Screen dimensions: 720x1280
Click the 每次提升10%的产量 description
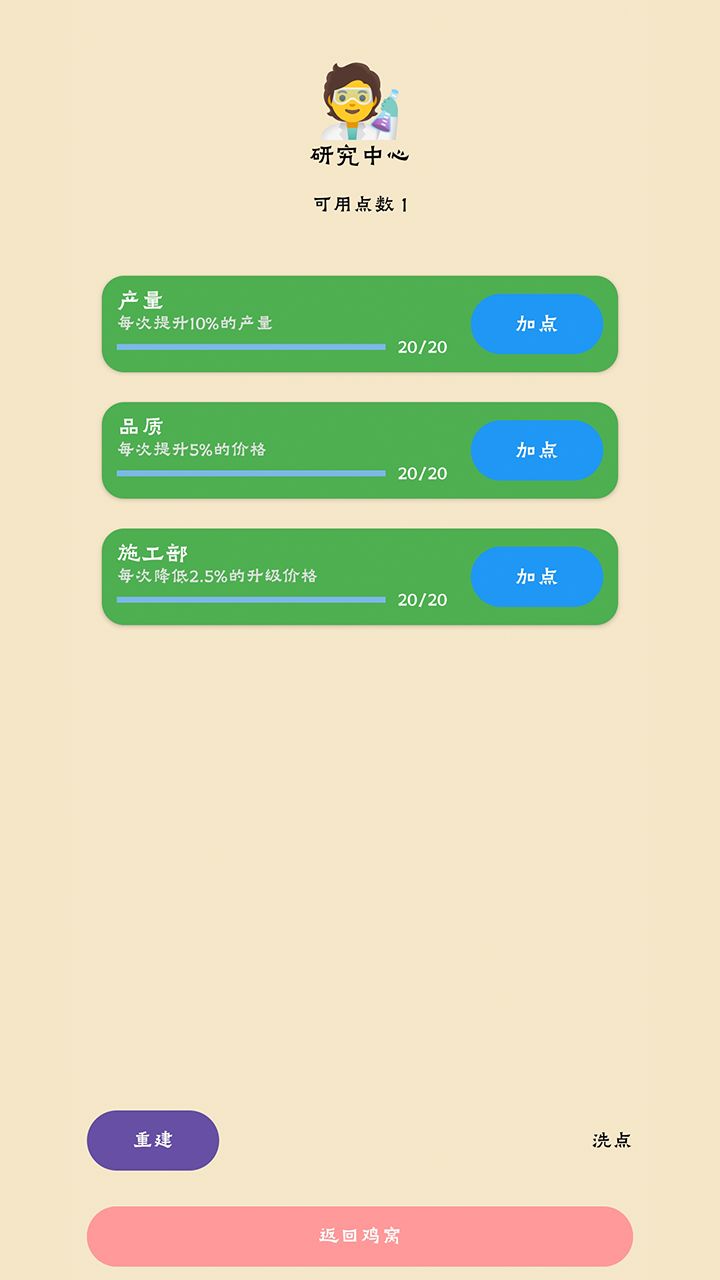coord(192,324)
